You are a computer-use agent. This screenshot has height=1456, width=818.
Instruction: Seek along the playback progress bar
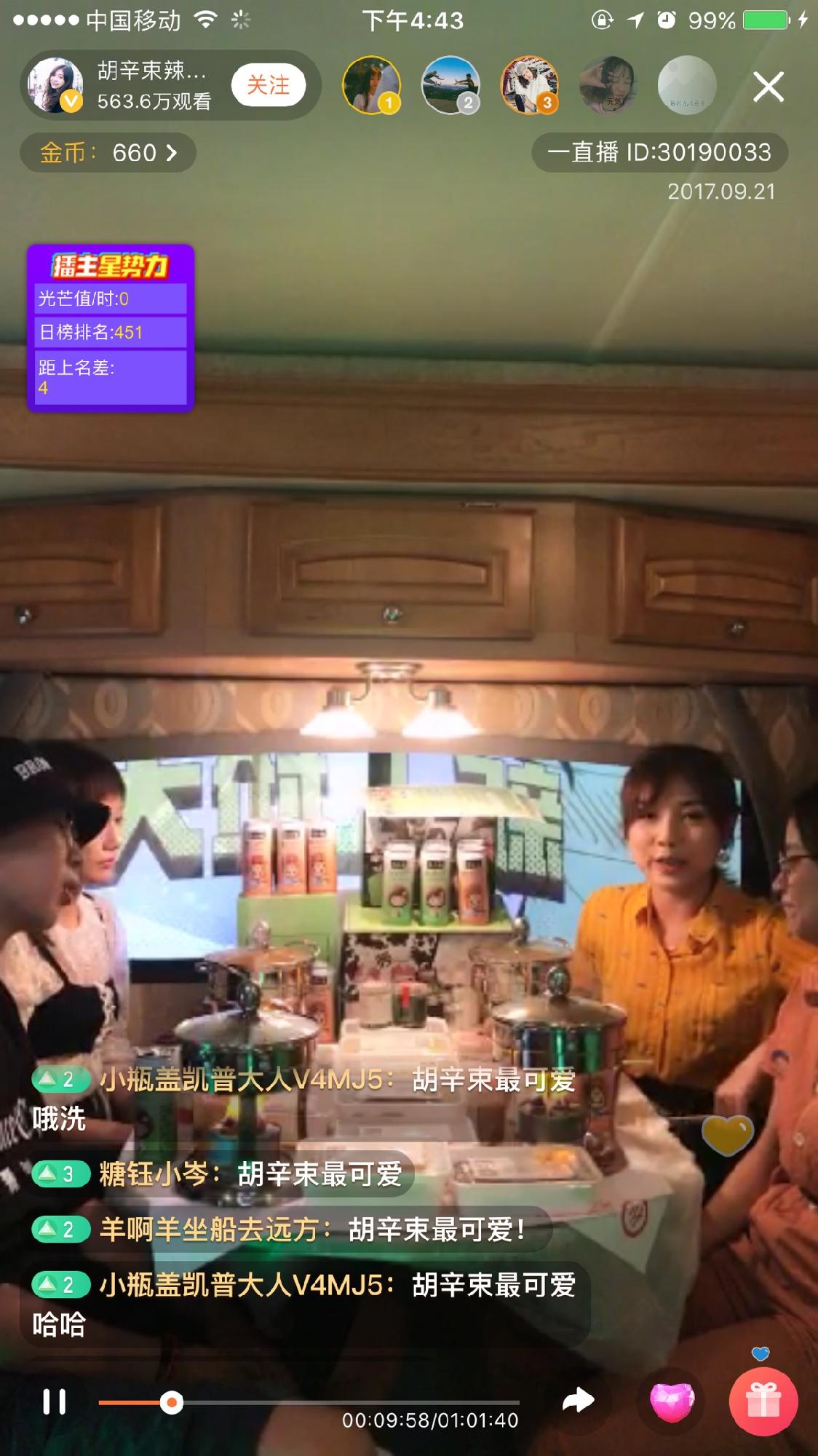click(x=309, y=1402)
